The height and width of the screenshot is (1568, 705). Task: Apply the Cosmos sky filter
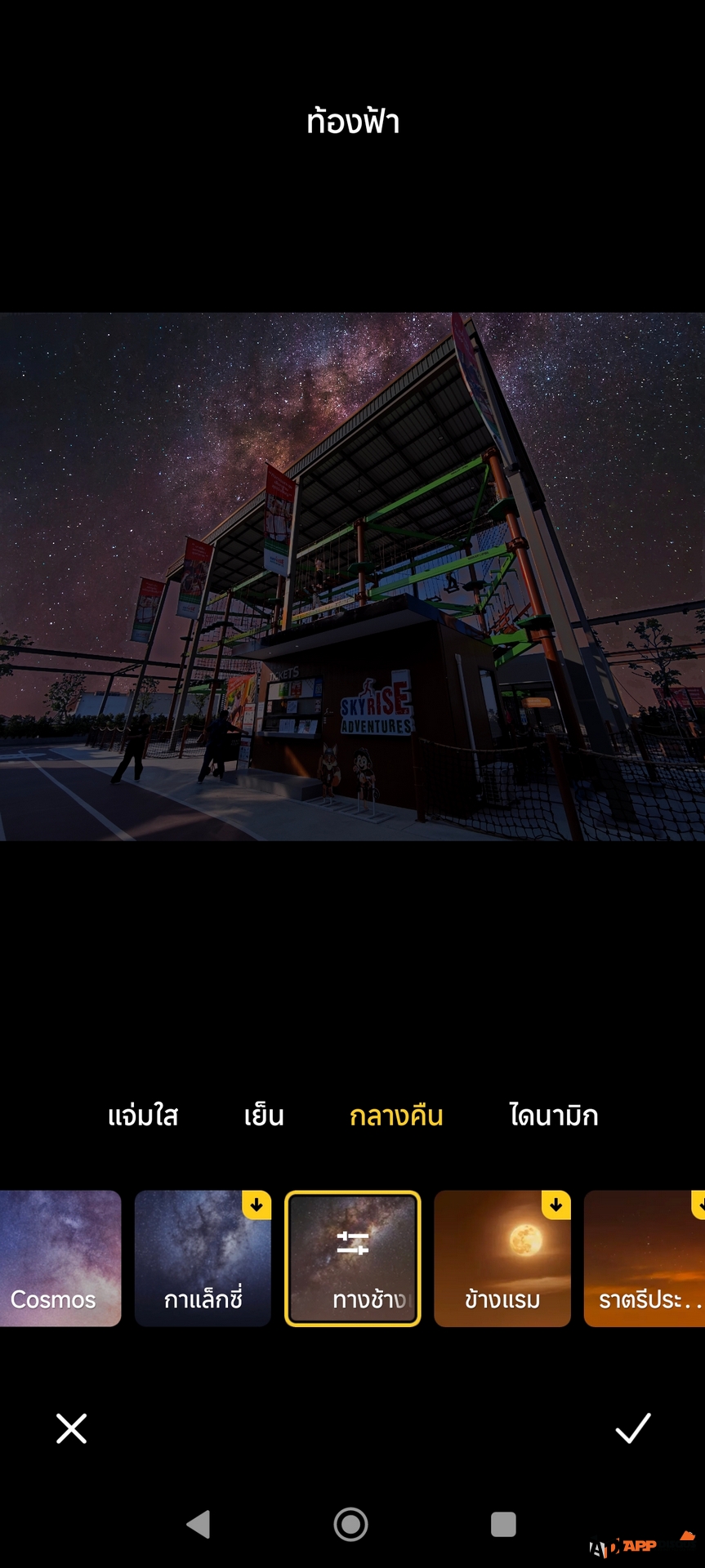[60, 1258]
